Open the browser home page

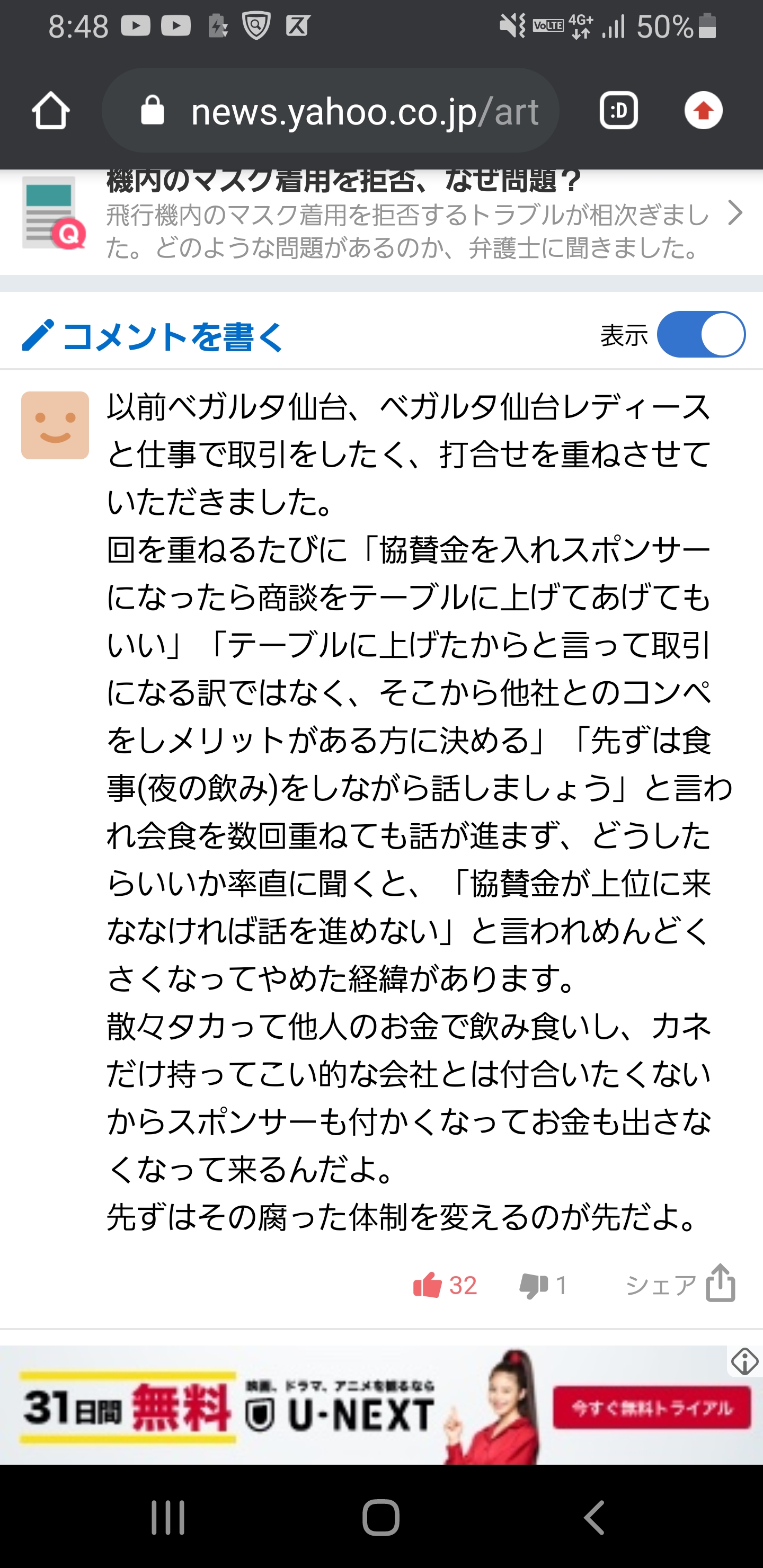coord(50,111)
